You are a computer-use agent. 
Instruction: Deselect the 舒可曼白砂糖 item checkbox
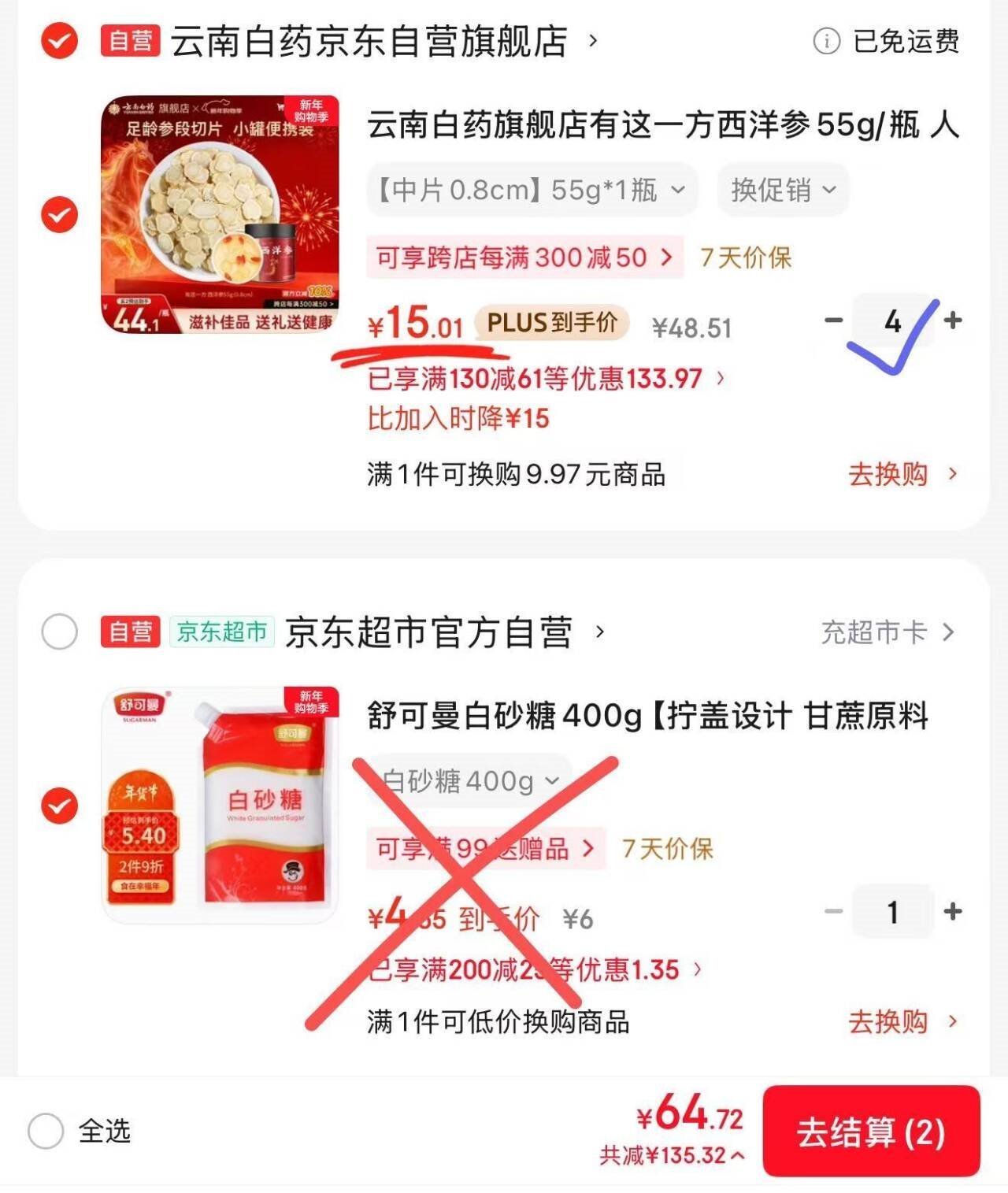(x=59, y=806)
